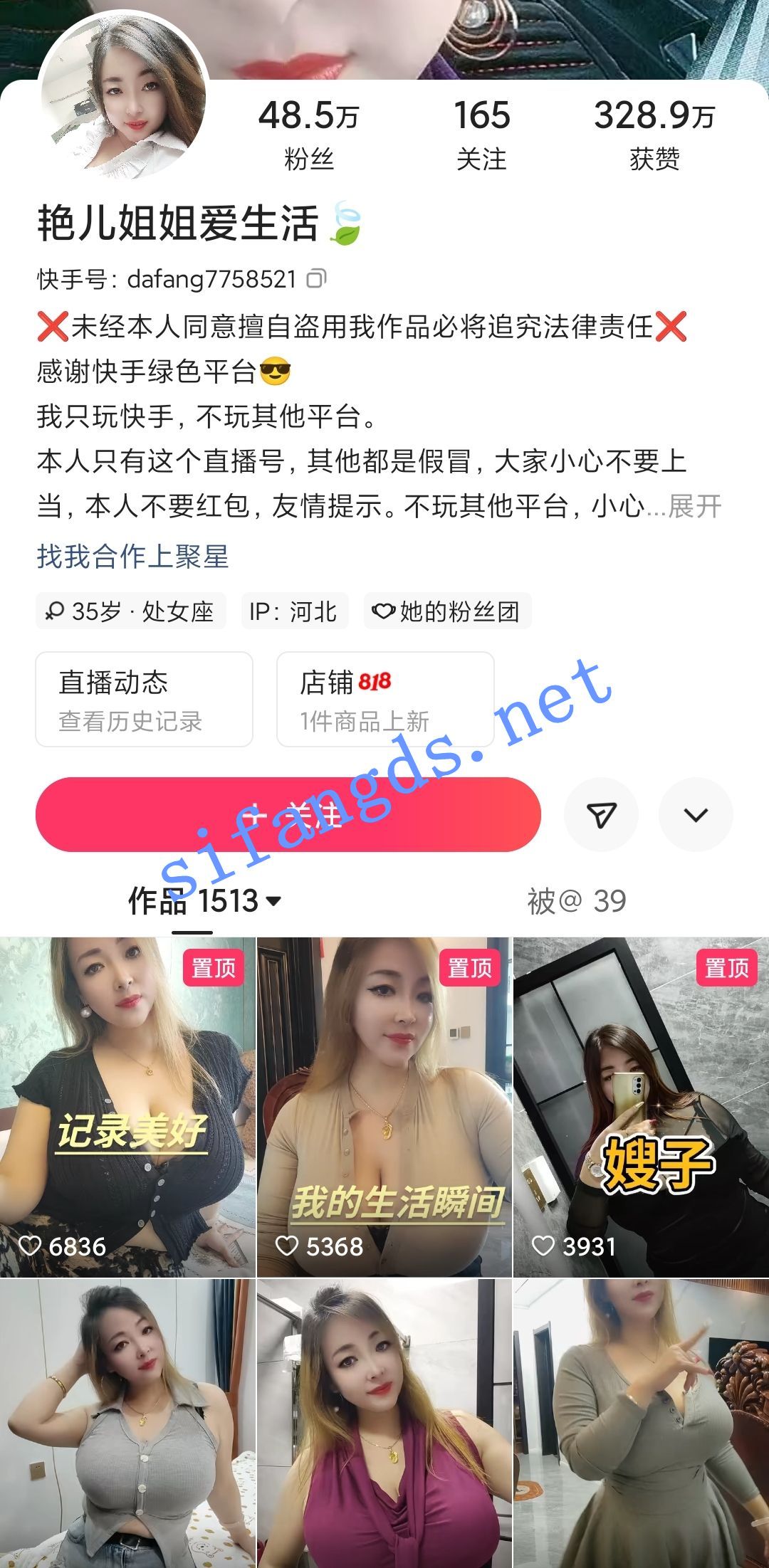
Task: Tap the red 关注 follow button
Action: [288, 814]
